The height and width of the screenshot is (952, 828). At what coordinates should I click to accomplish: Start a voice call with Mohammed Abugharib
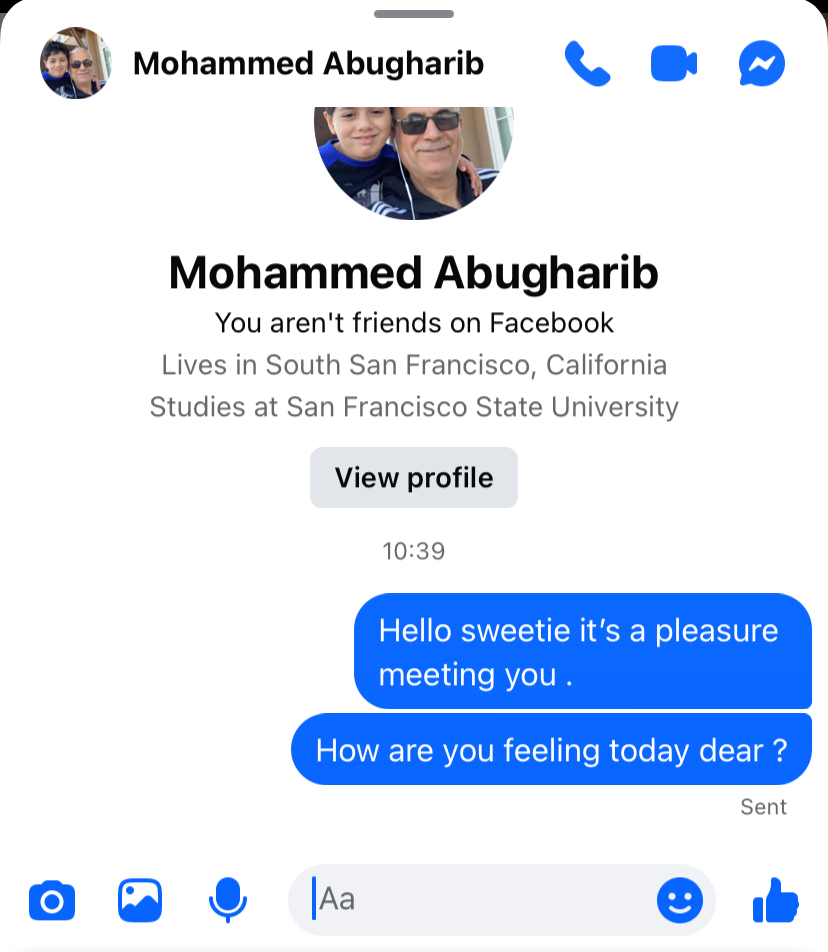click(587, 64)
